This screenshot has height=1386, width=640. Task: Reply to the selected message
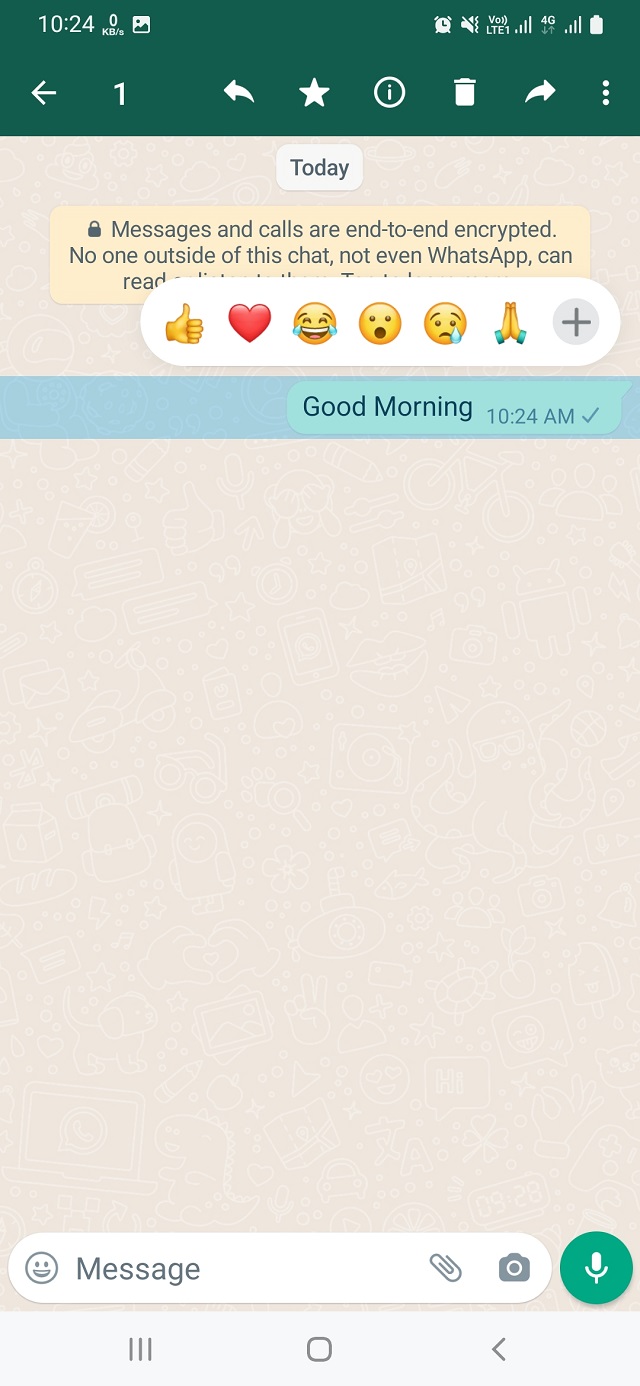tap(238, 93)
